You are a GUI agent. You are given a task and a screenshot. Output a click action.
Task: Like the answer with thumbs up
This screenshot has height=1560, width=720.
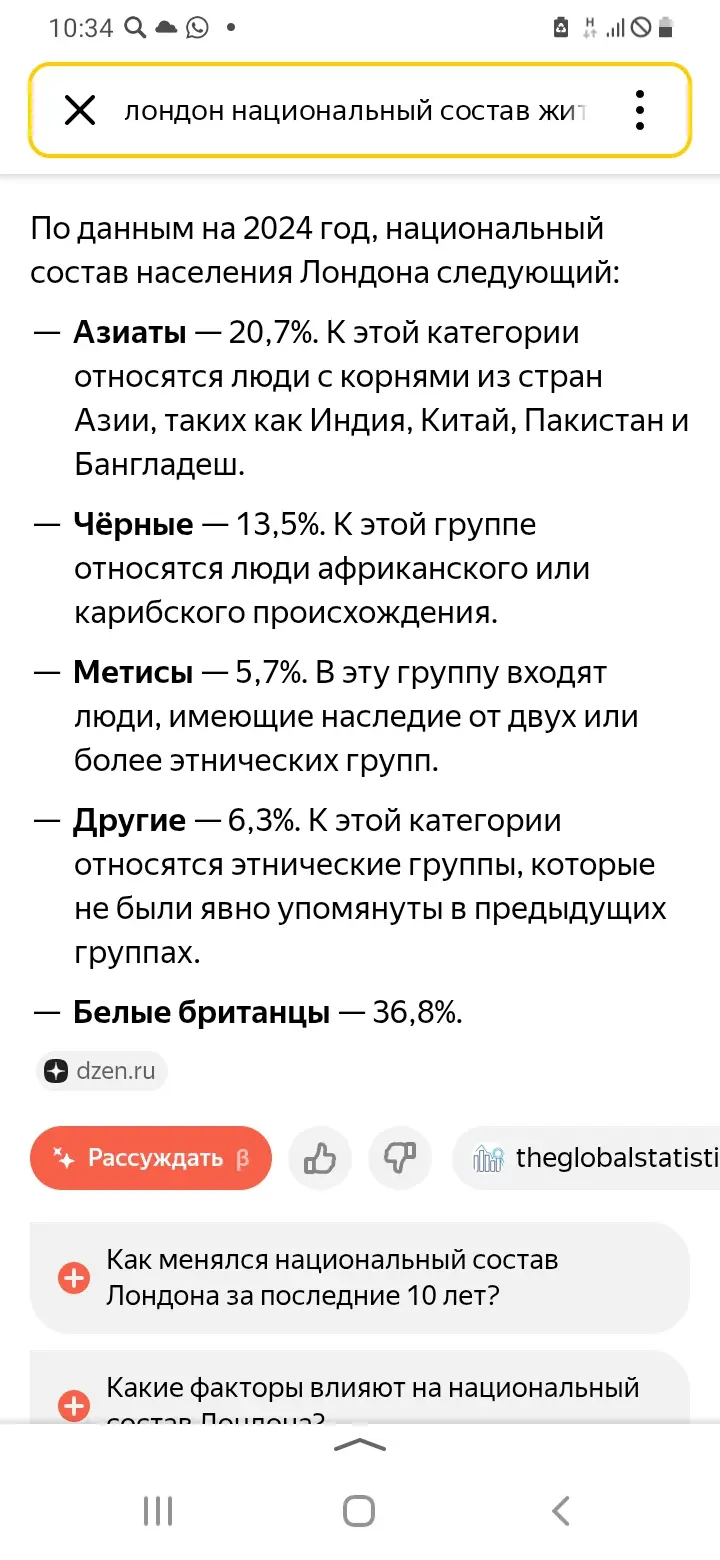(x=320, y=1158)
